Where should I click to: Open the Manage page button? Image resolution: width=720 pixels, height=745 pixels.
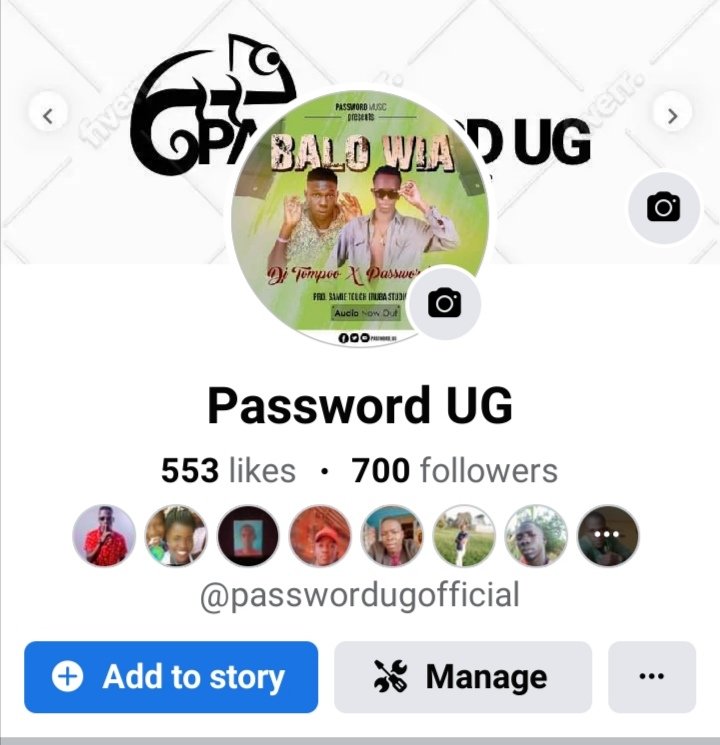463,677
